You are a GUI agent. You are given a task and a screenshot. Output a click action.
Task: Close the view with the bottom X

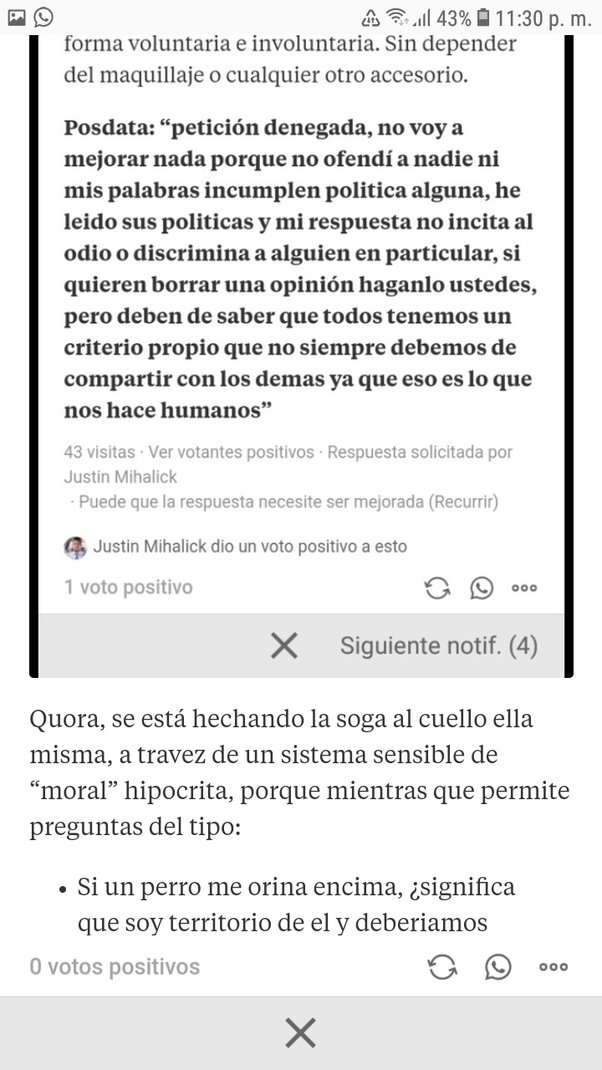[301, 1032]
